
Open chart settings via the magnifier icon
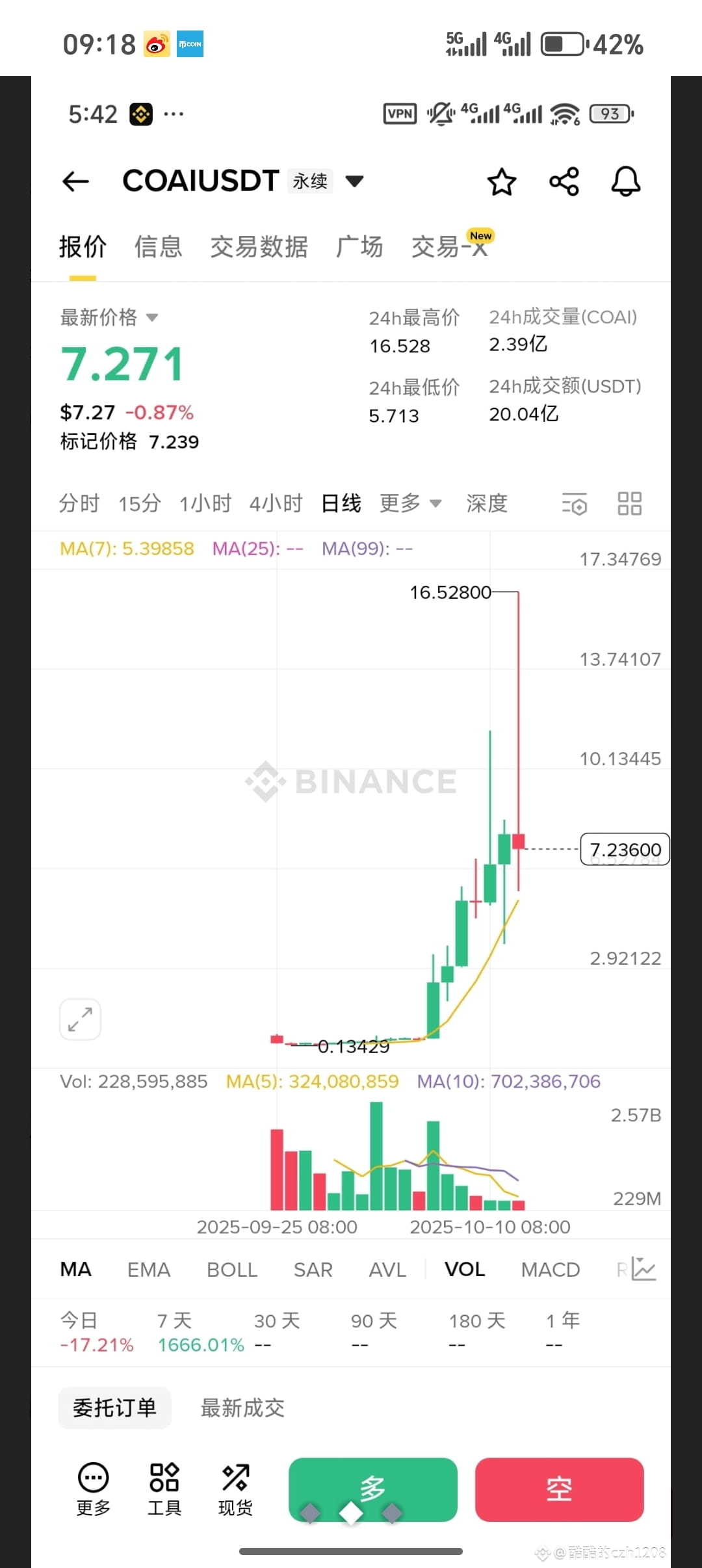pyautogui.click(x=575, y=503)
